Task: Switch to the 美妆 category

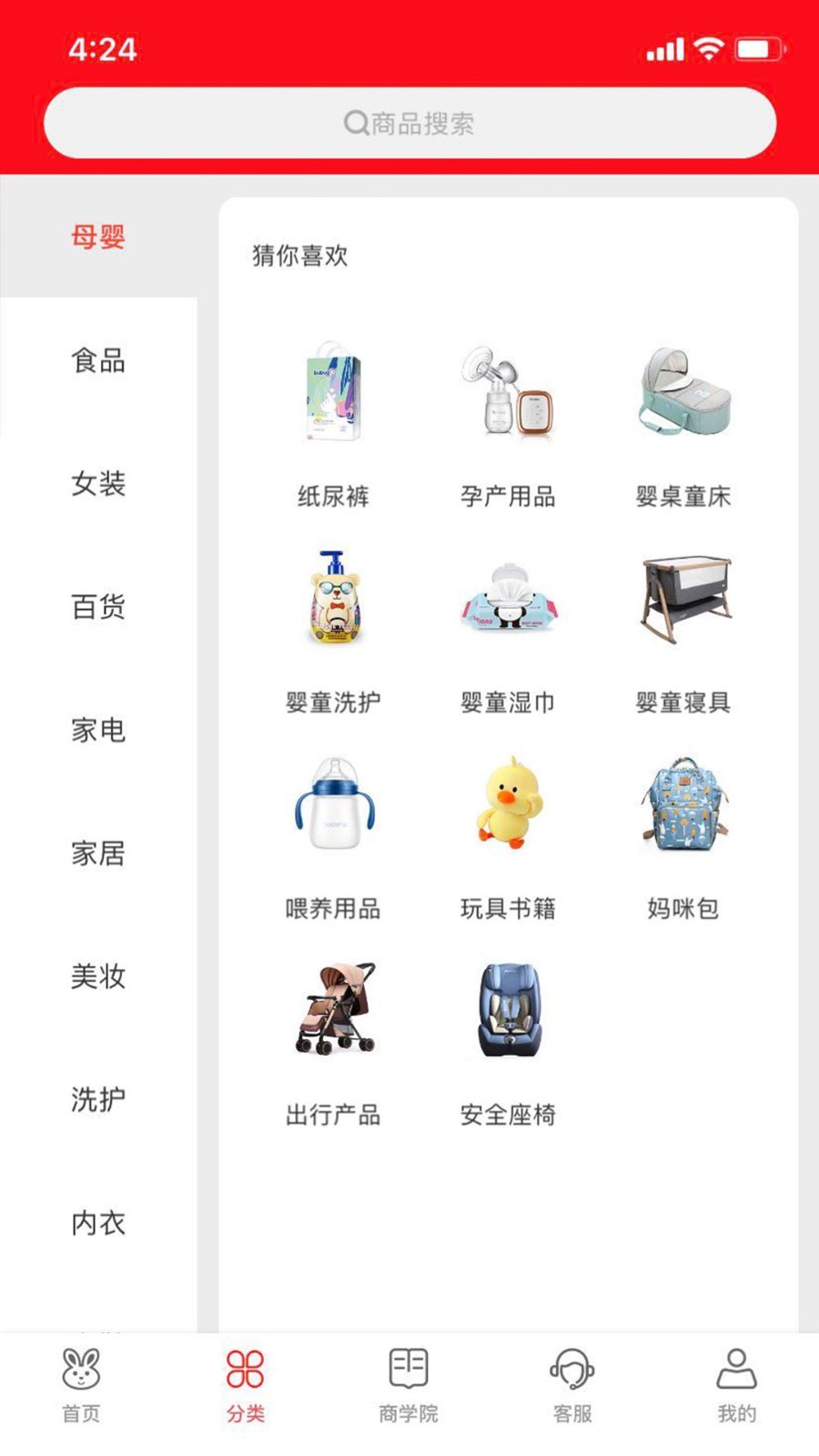Action: click(x=98, y=976)
